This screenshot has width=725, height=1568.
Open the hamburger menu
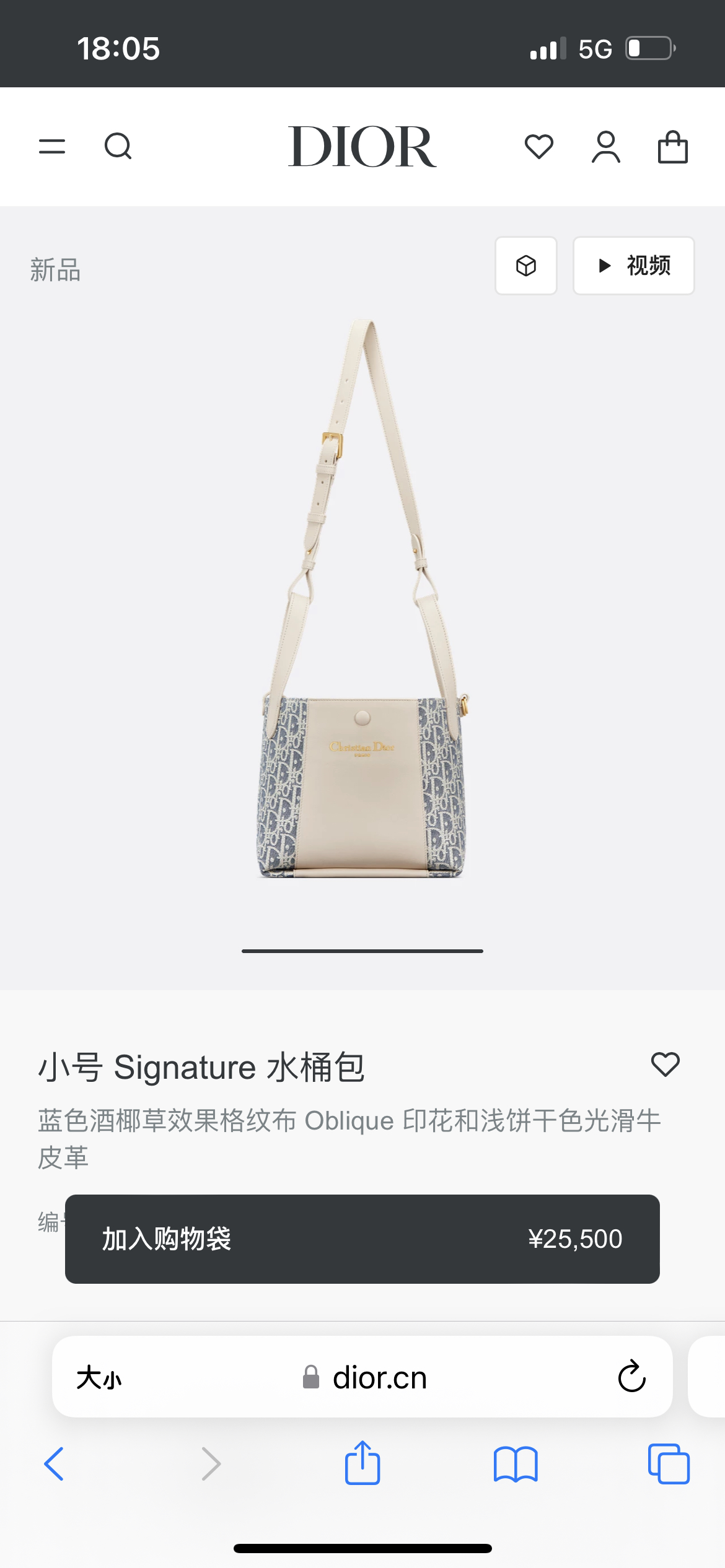click(52, 147)
